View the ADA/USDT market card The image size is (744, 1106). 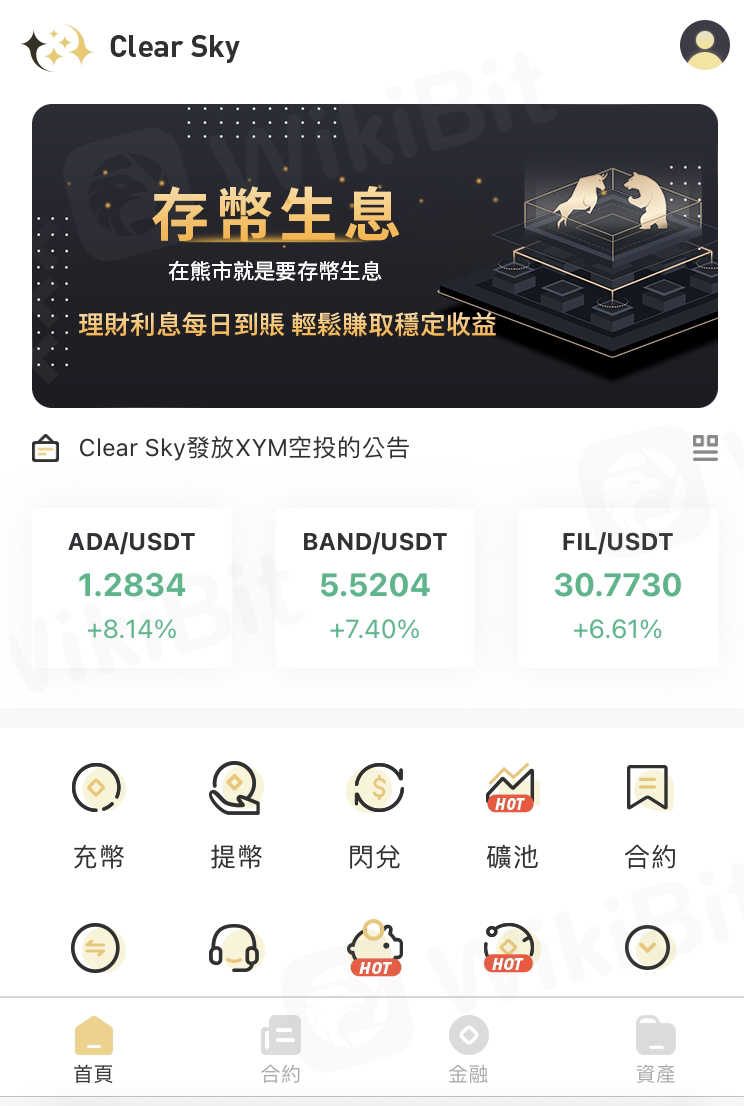point(132,586)
